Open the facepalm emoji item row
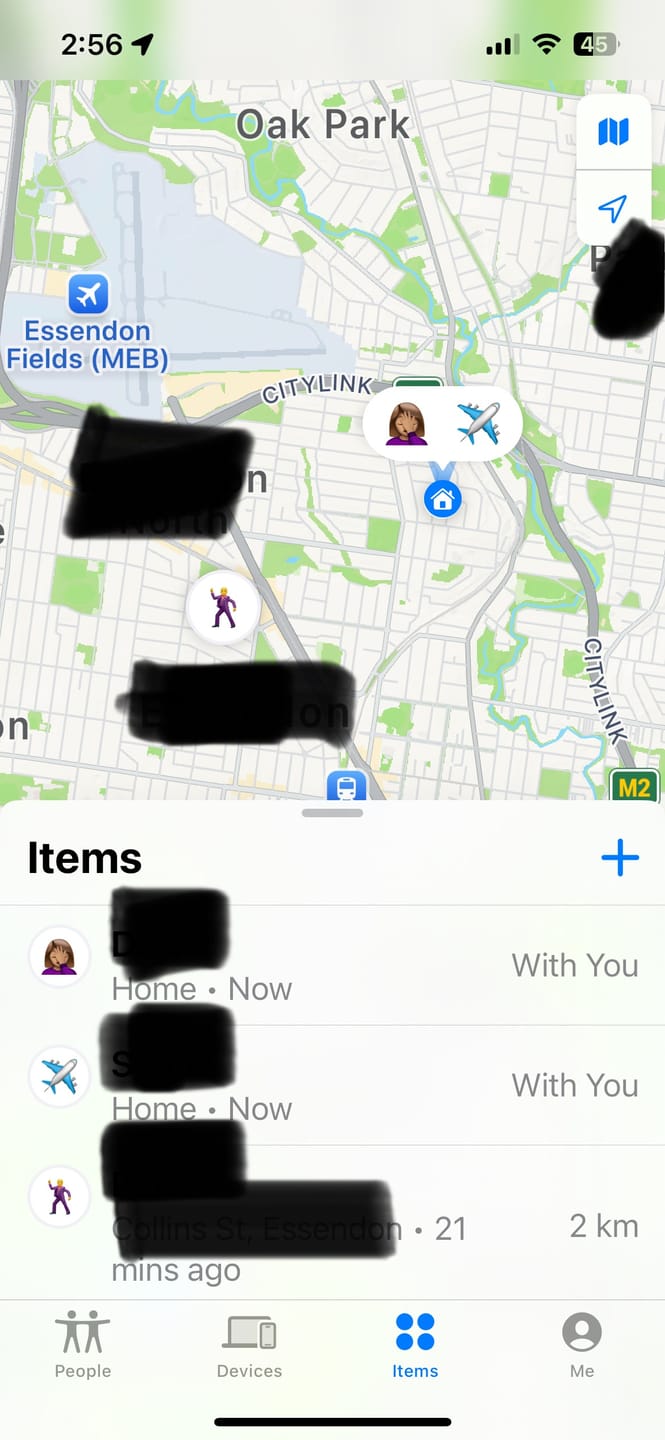 (332, 966)
